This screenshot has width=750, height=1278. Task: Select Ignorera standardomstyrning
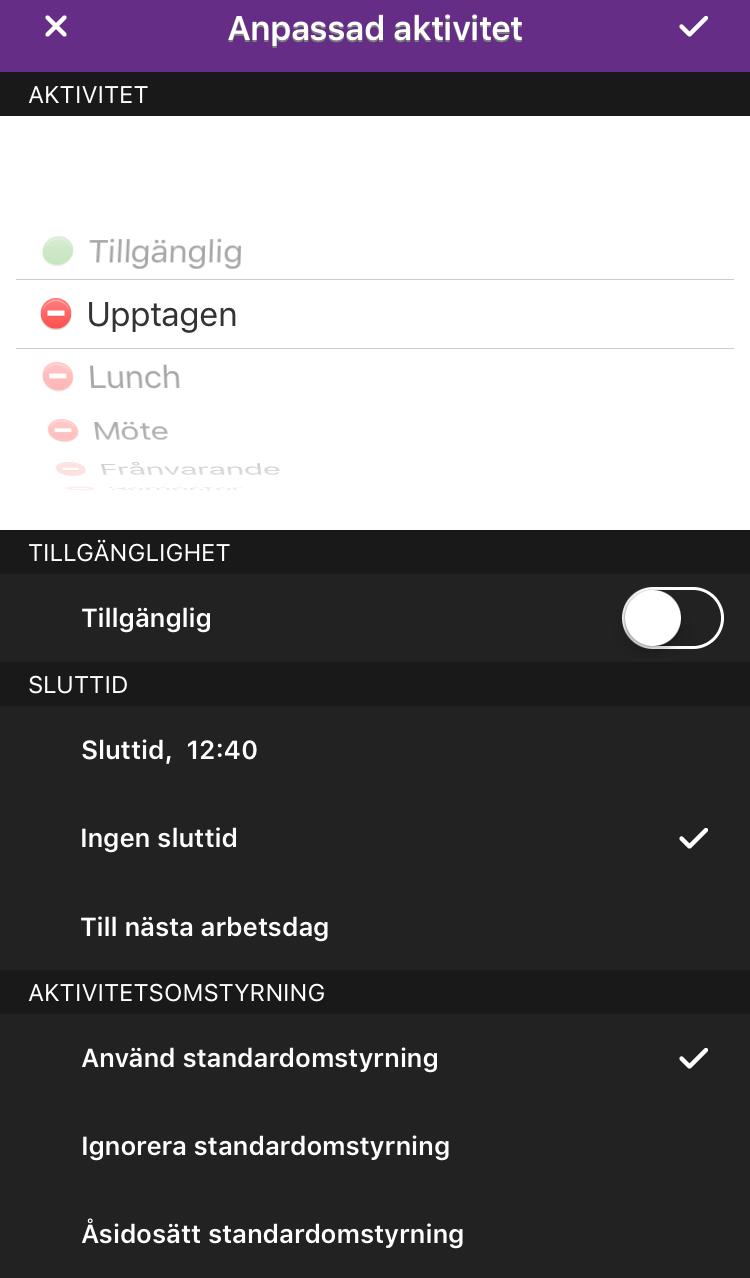point(375,1146)
